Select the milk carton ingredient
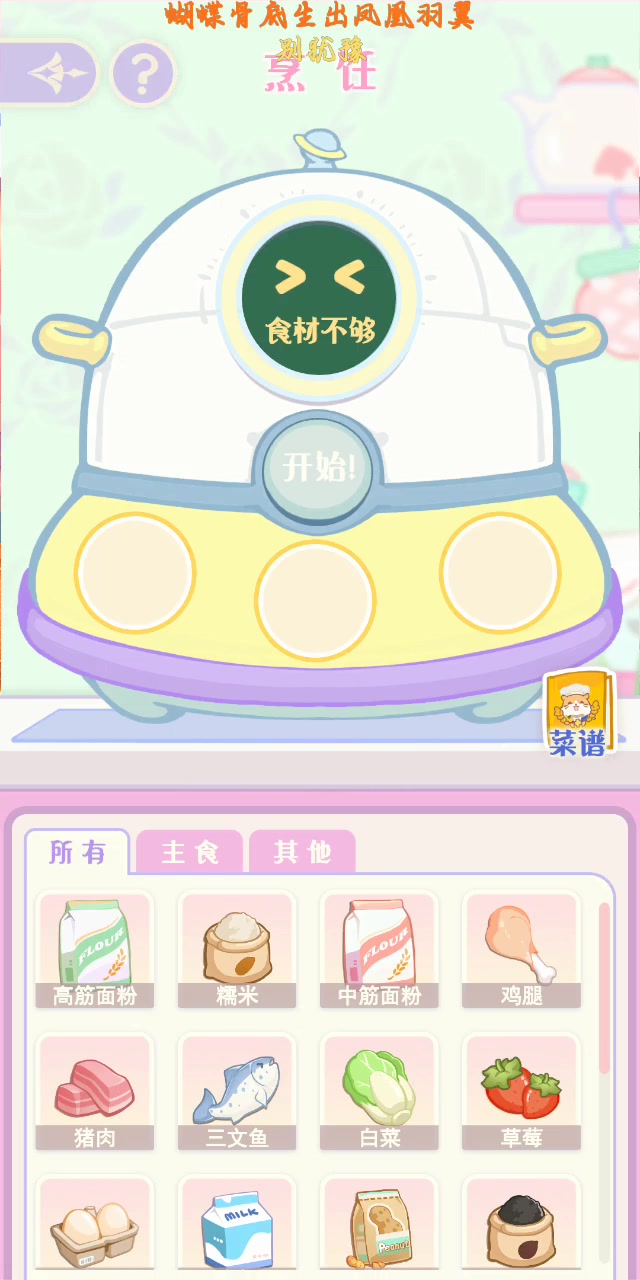The width and height of the screenshot is (640, 1280). (237, 1228)
